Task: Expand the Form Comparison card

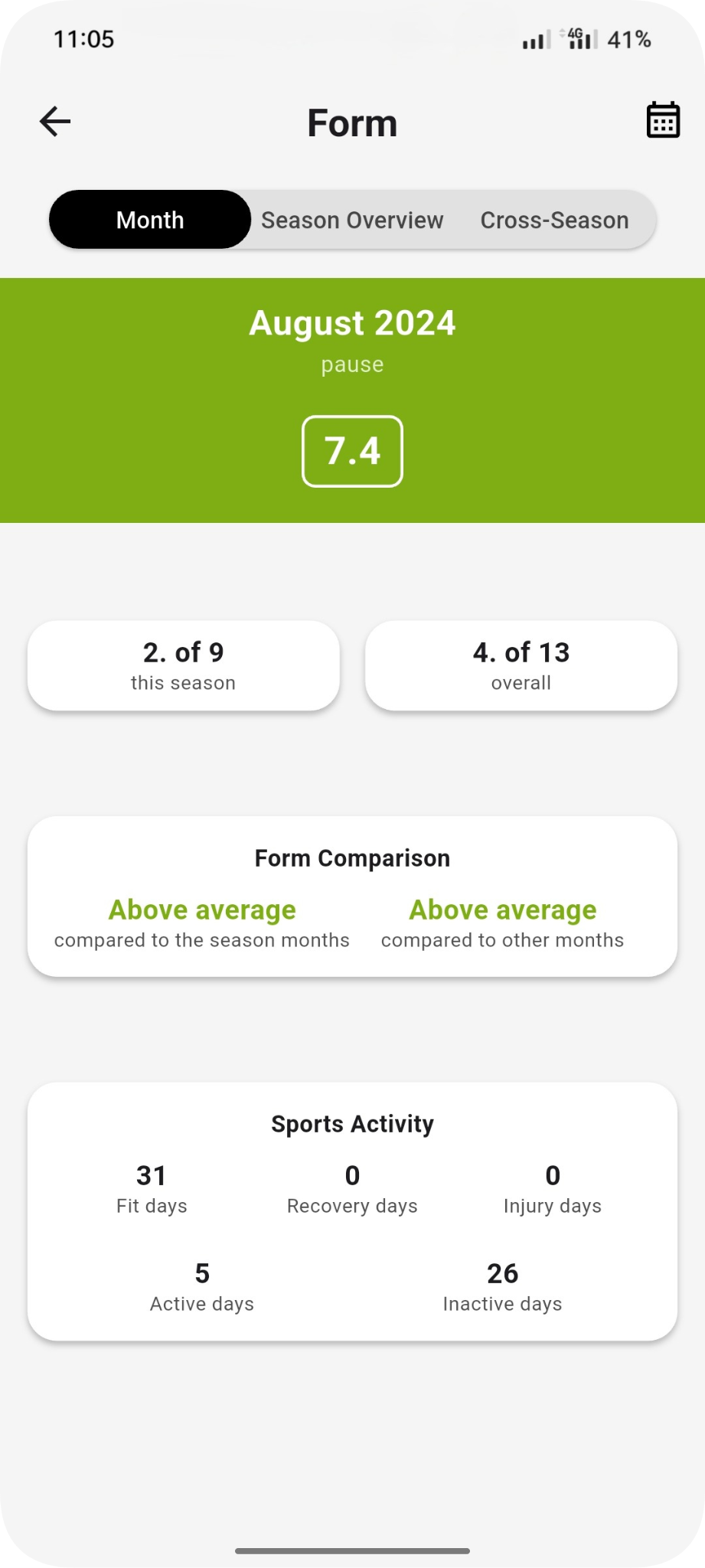Action: (x=352, y=896)
